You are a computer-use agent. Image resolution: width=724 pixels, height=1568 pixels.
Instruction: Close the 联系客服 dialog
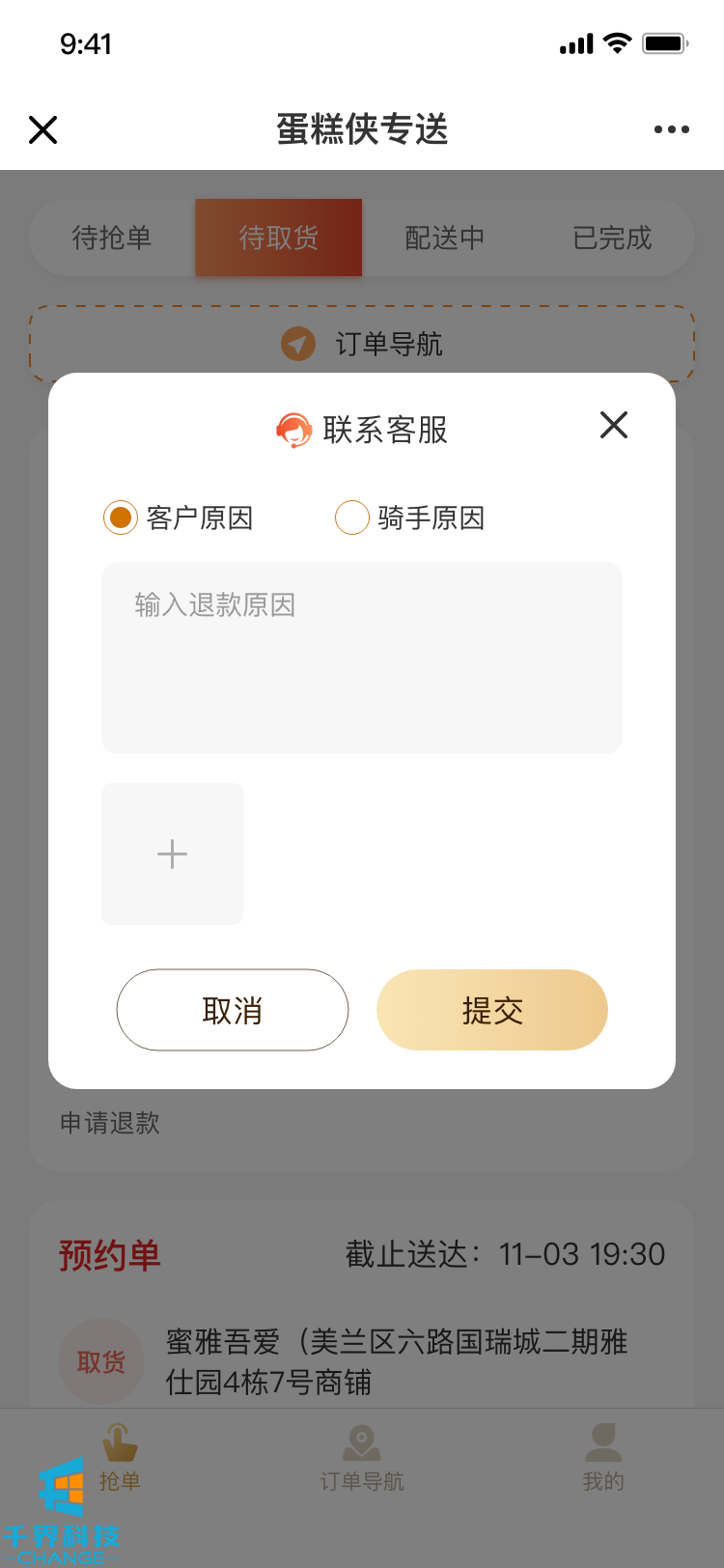click(x=614, y=425)
